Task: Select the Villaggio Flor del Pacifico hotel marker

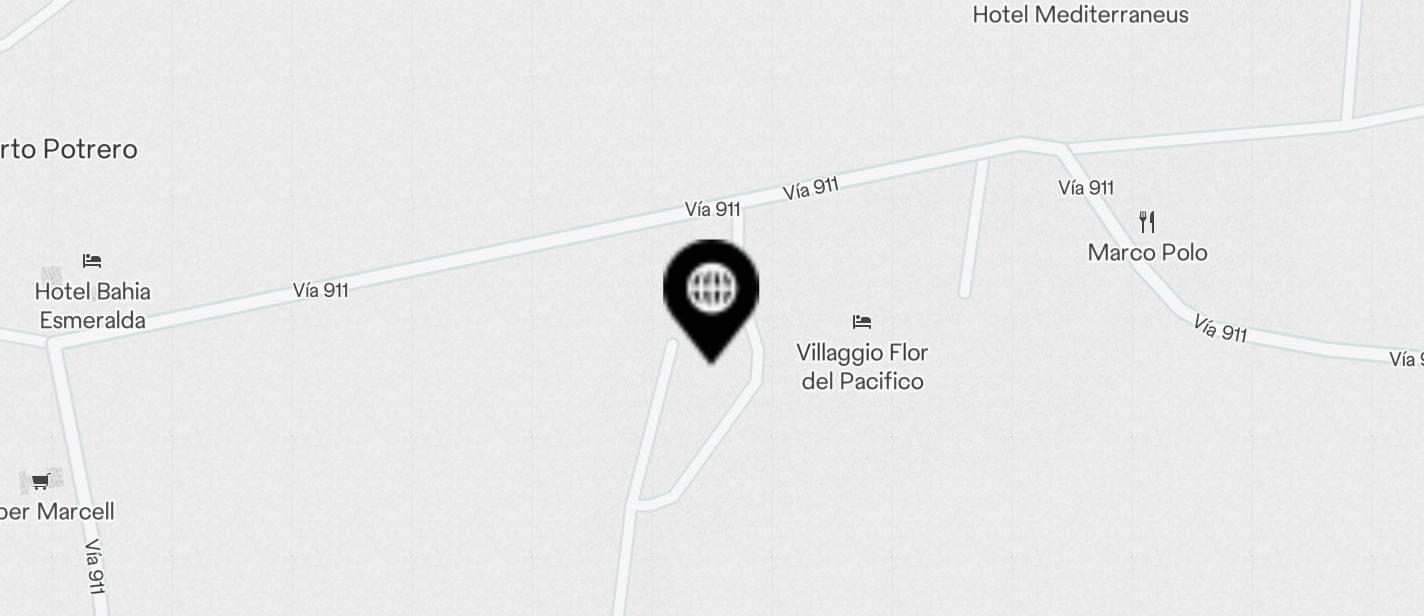Action: click(862, 322)
